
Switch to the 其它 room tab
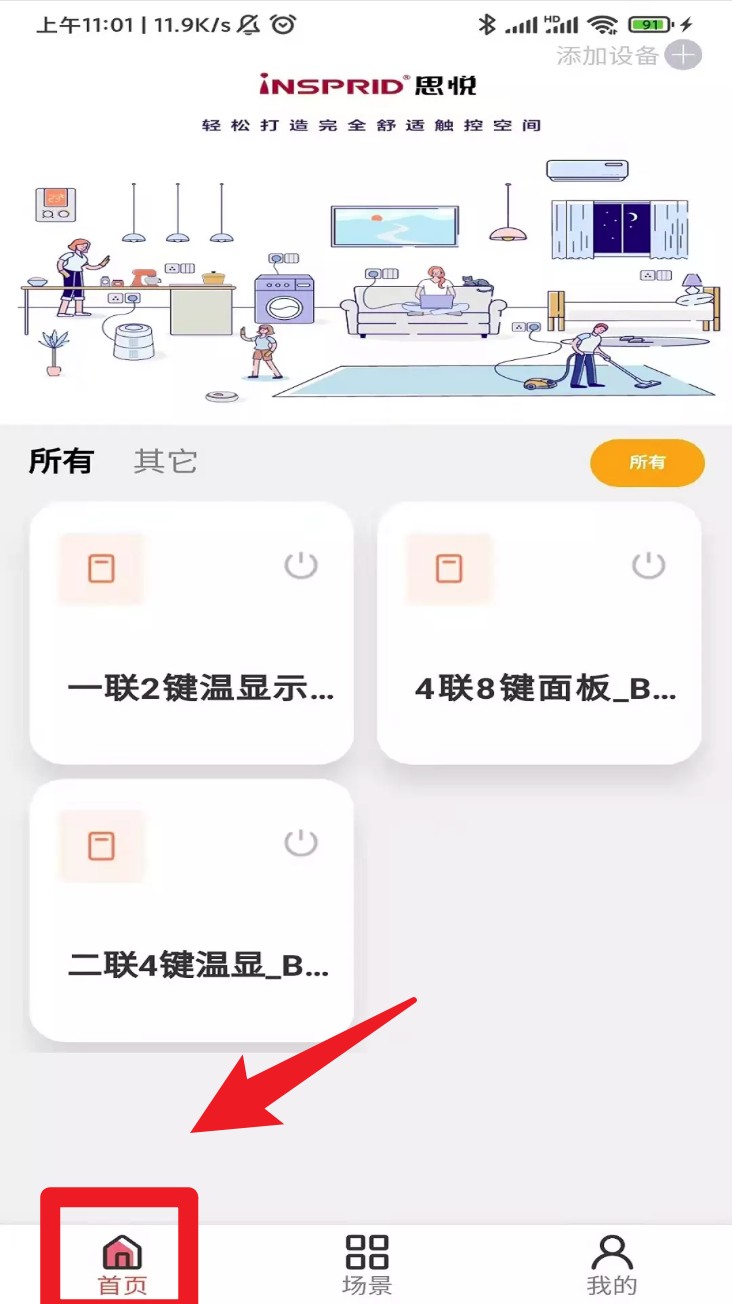165,461
